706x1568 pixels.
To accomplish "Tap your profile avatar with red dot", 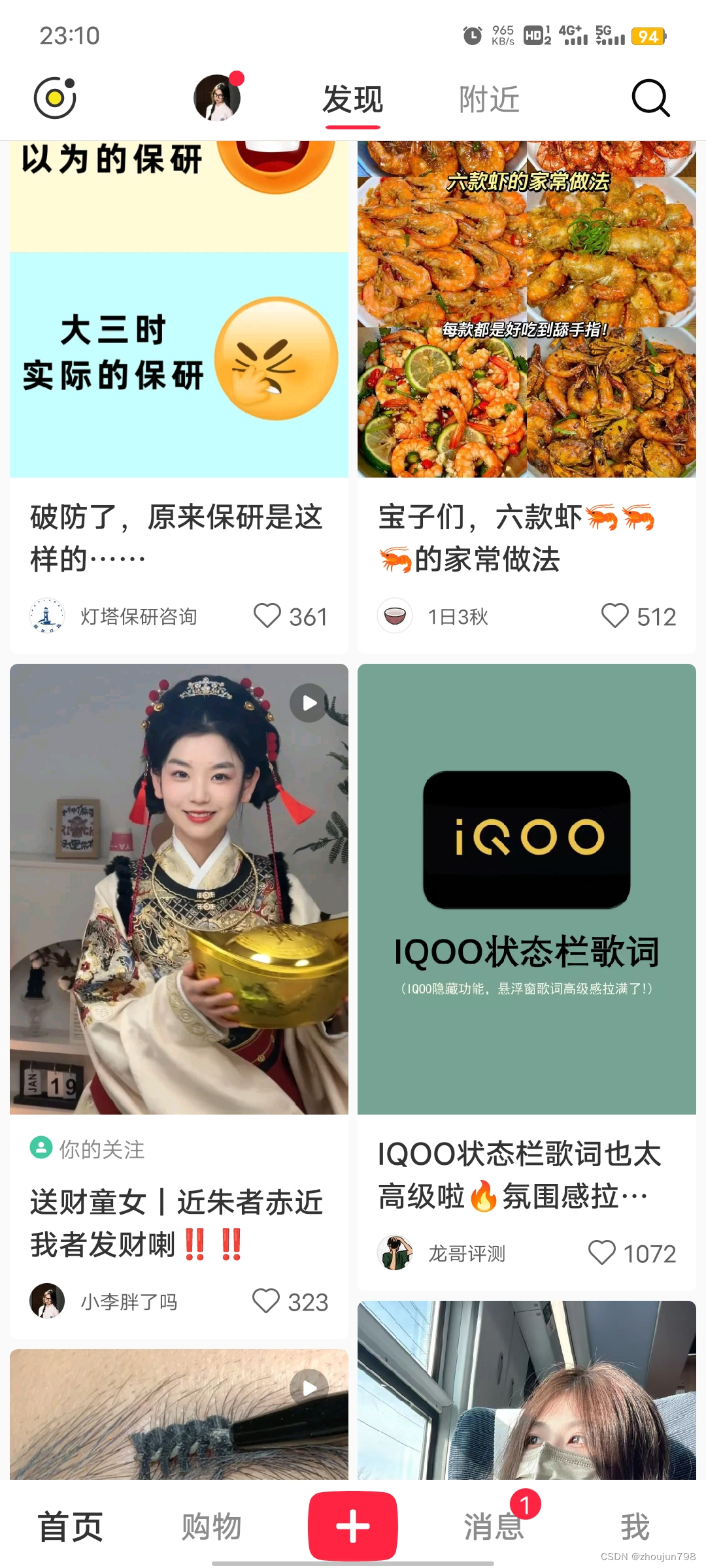I will (x=218, y=97).
